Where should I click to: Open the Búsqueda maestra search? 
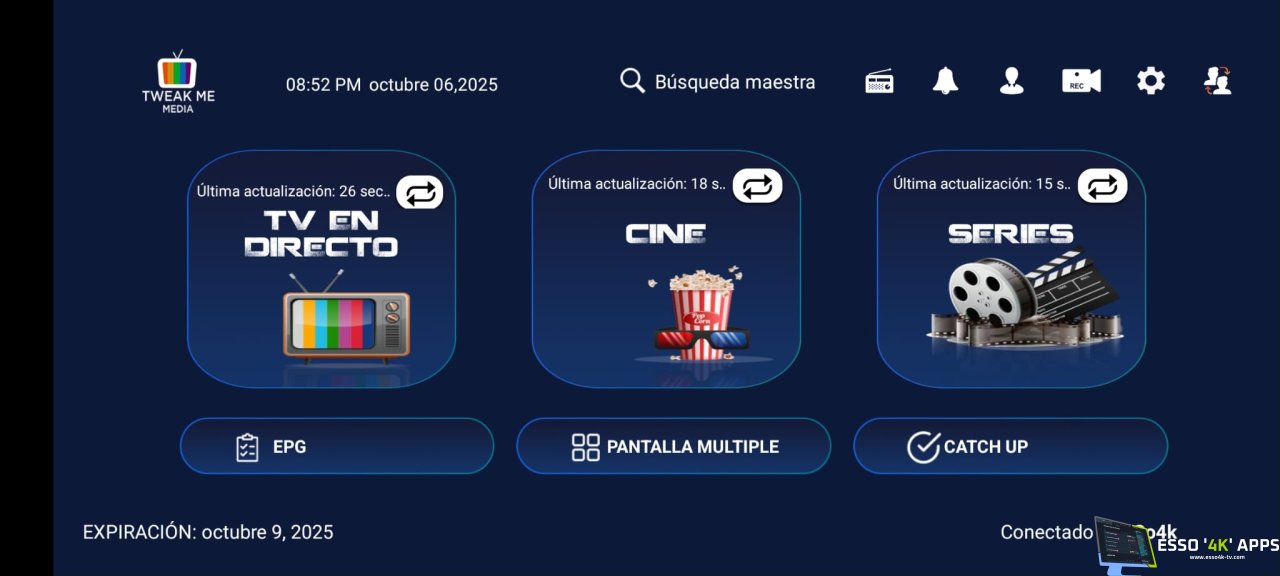[718, 82]
